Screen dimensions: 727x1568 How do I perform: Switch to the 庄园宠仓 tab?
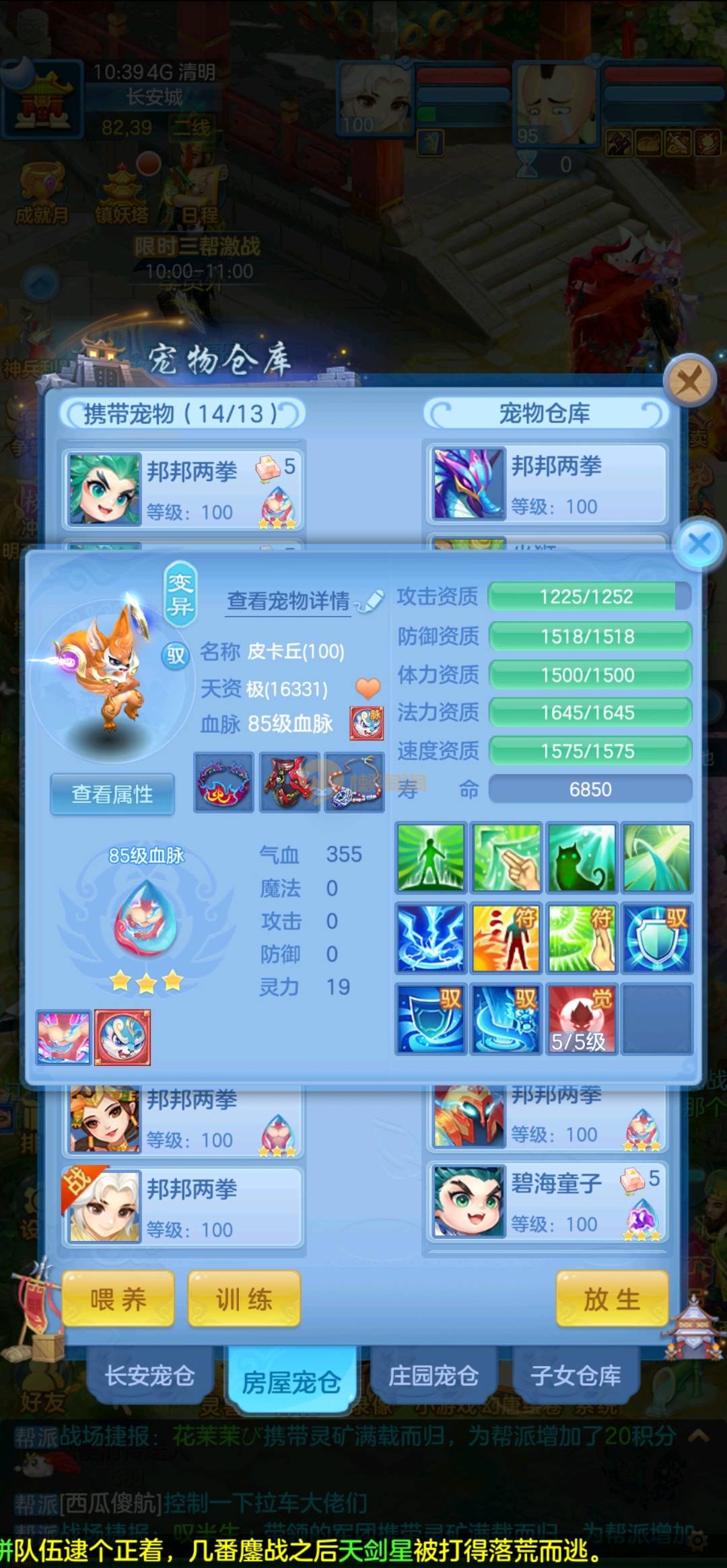pos(434,1376)
